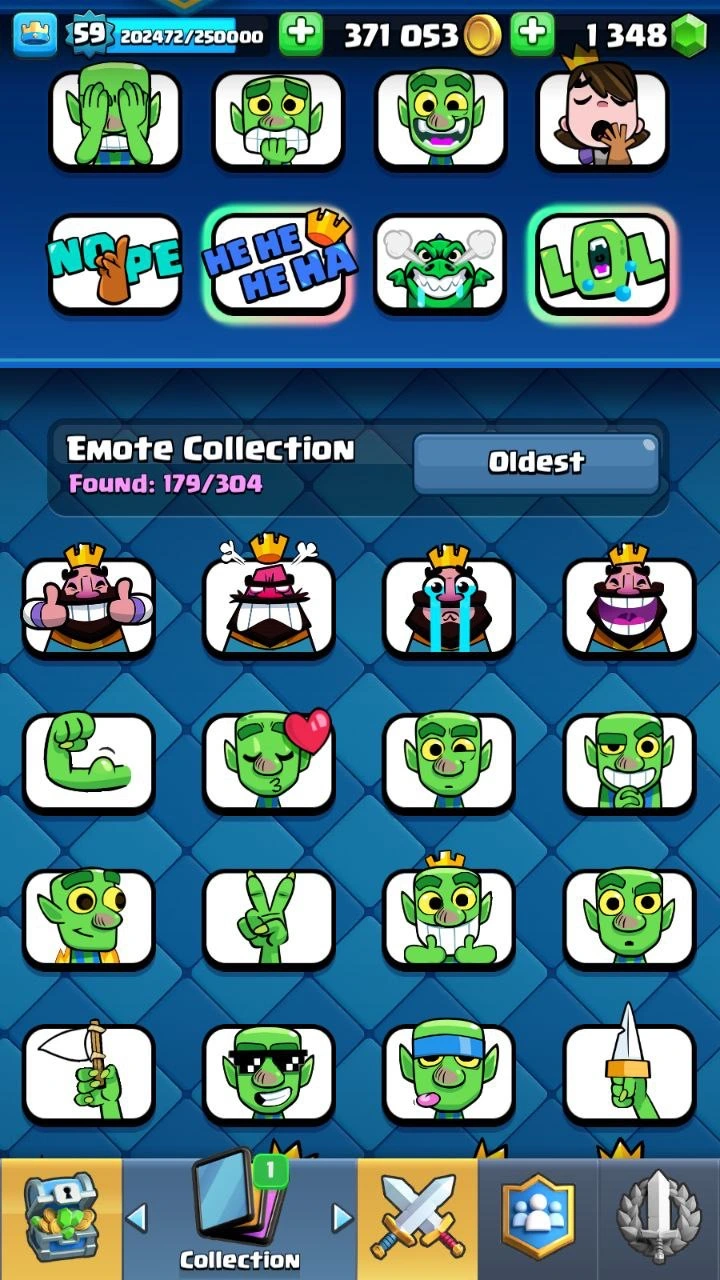Select the goblin with sunglasses emote

269,1073
